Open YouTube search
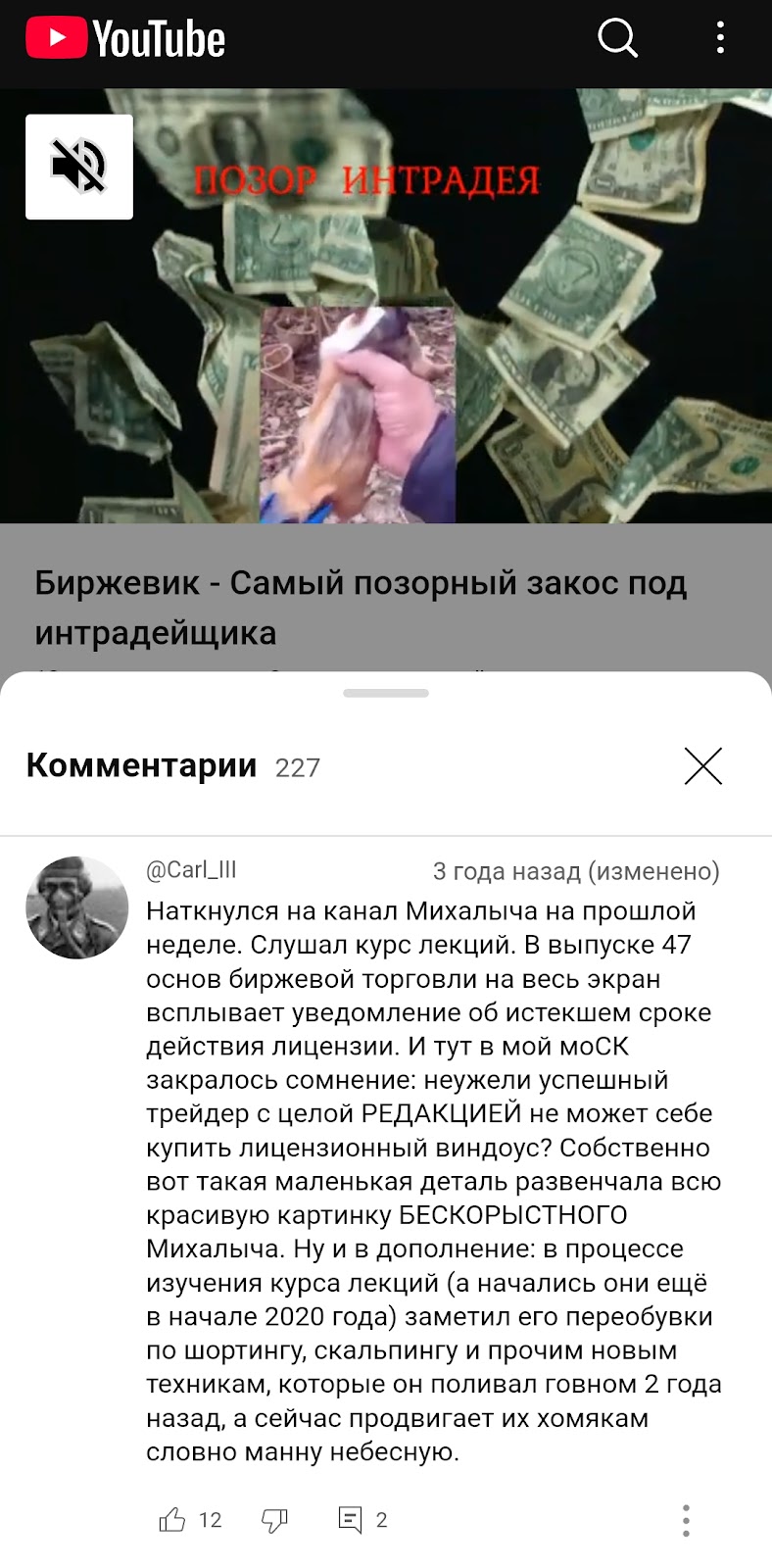 click(x=617, y=39)
